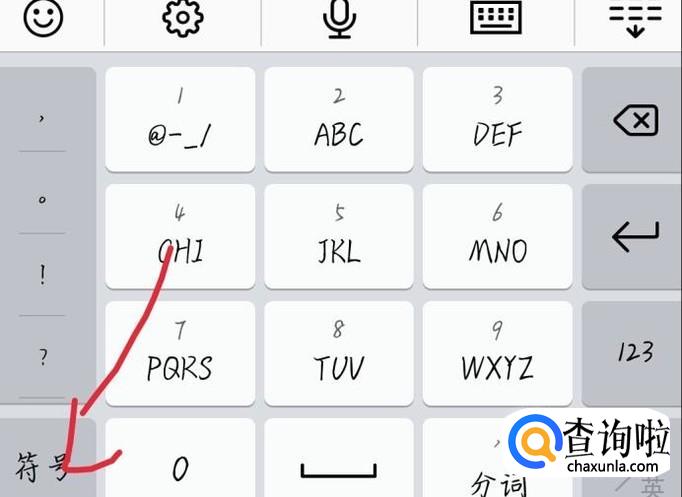Insert a question mark
Screen dimensions: 682x497
click(42, 357)
